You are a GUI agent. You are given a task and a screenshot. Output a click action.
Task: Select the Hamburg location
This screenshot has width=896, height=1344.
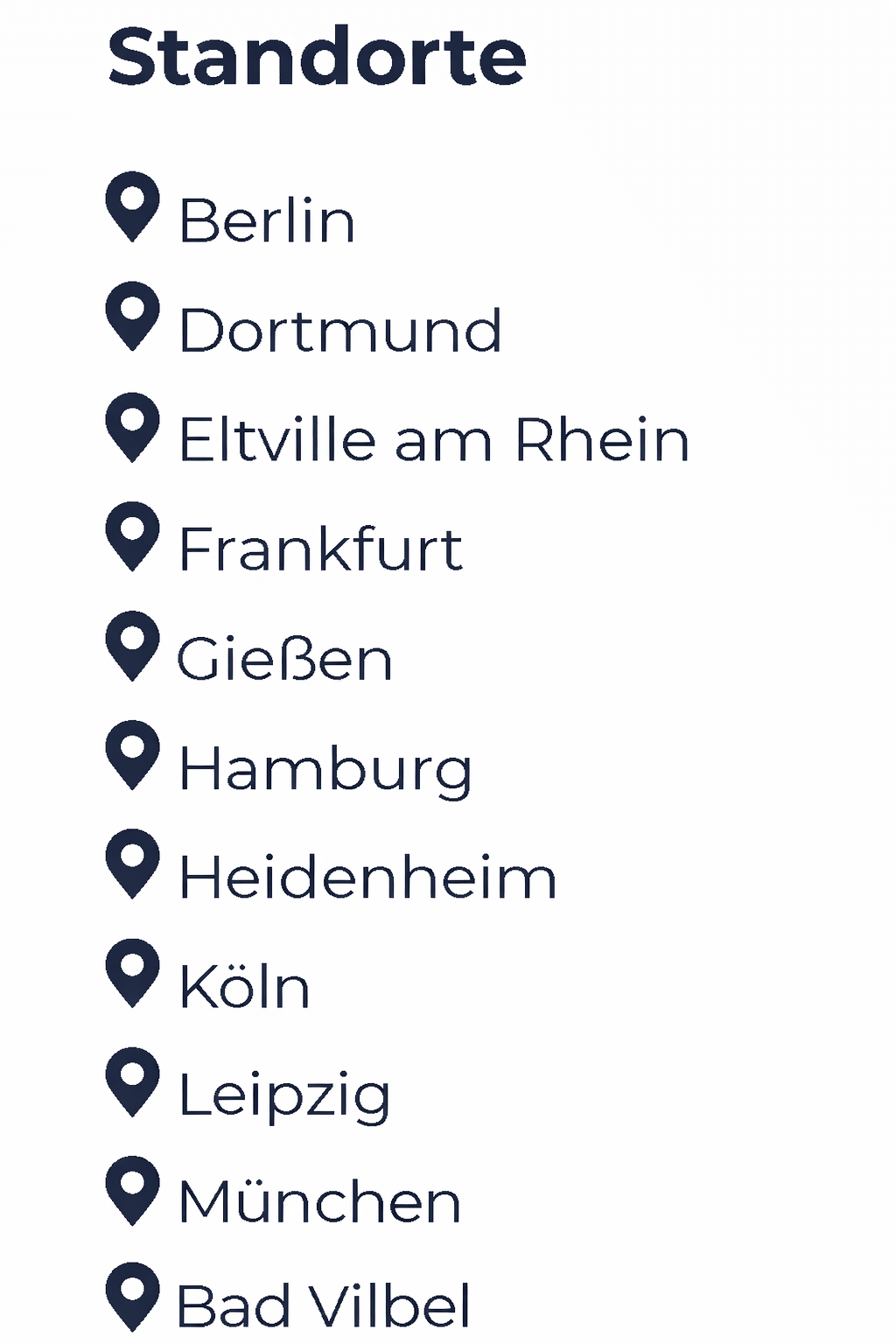pos(325,769)
